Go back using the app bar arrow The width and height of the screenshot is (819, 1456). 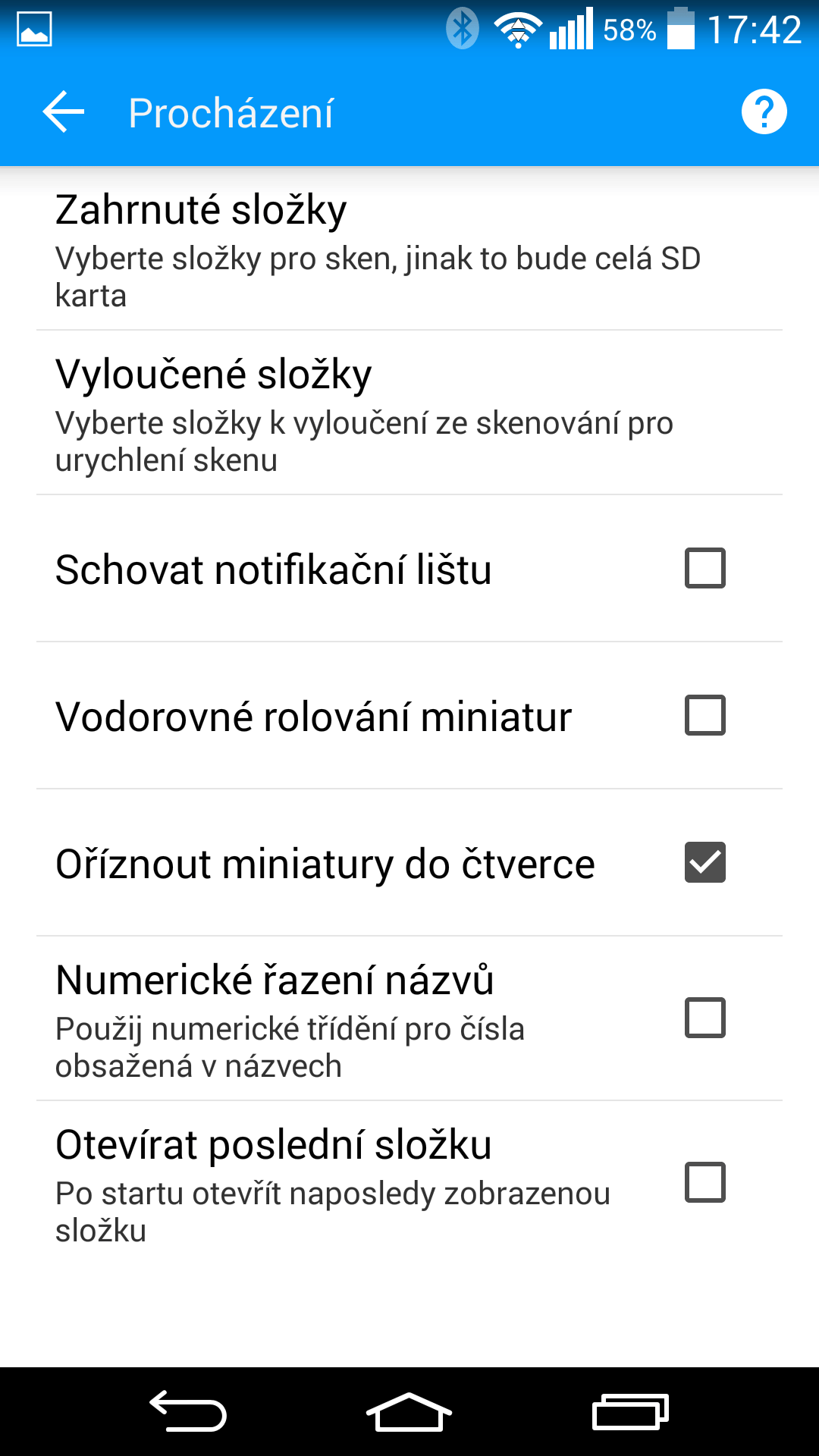[64, 112]
